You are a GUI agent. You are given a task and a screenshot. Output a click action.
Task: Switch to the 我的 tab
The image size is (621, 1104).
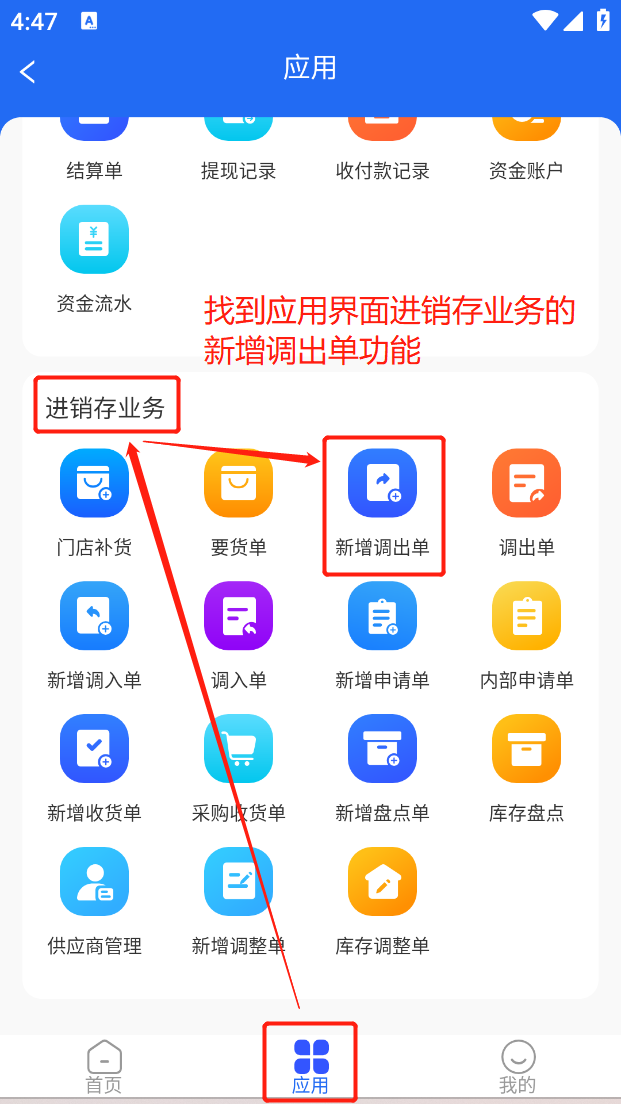point(517,1066)
